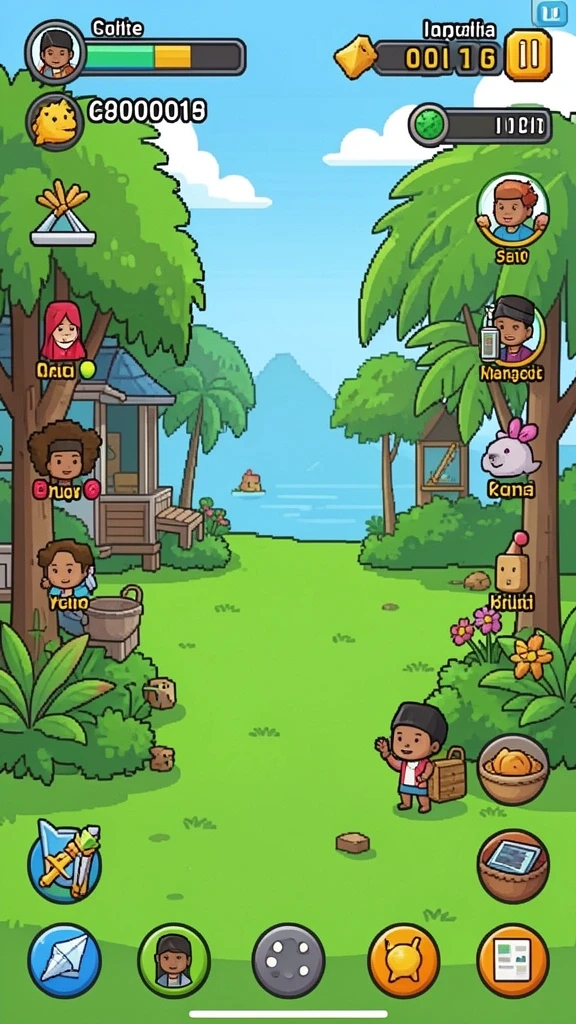Open the newspaper button in bottom bar
The image size is (576, 1024).
click(513, 960)
